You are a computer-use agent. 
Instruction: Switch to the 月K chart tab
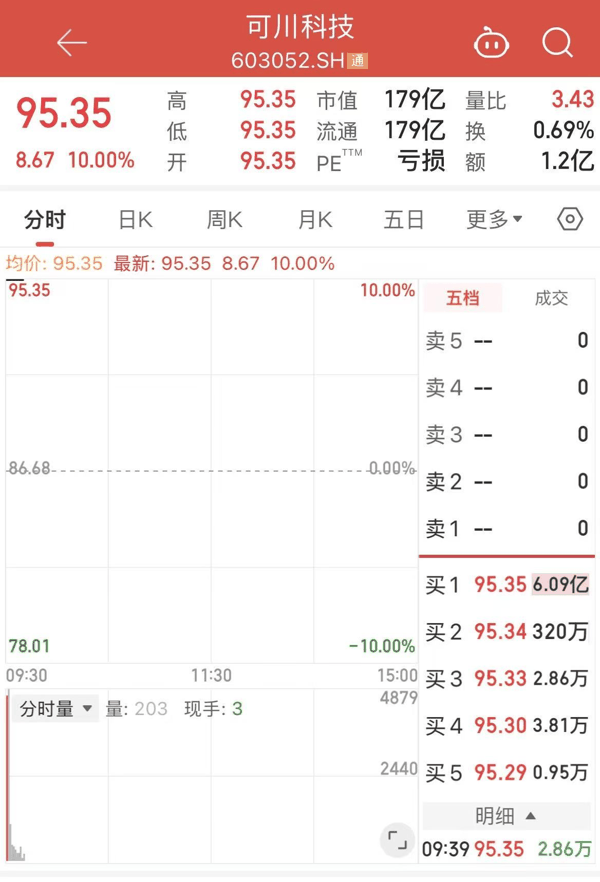[315, 219]
